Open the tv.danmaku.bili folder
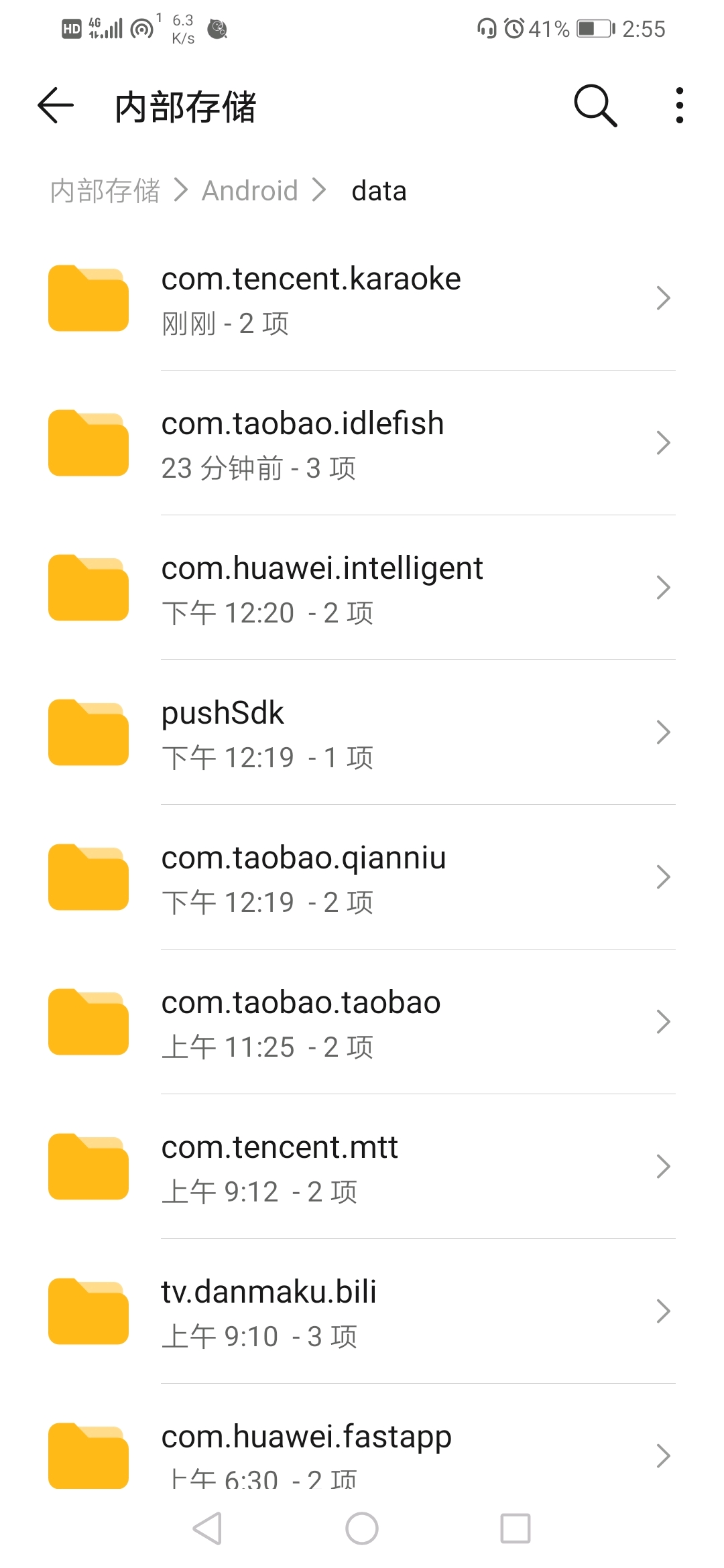 [362, 1312]
